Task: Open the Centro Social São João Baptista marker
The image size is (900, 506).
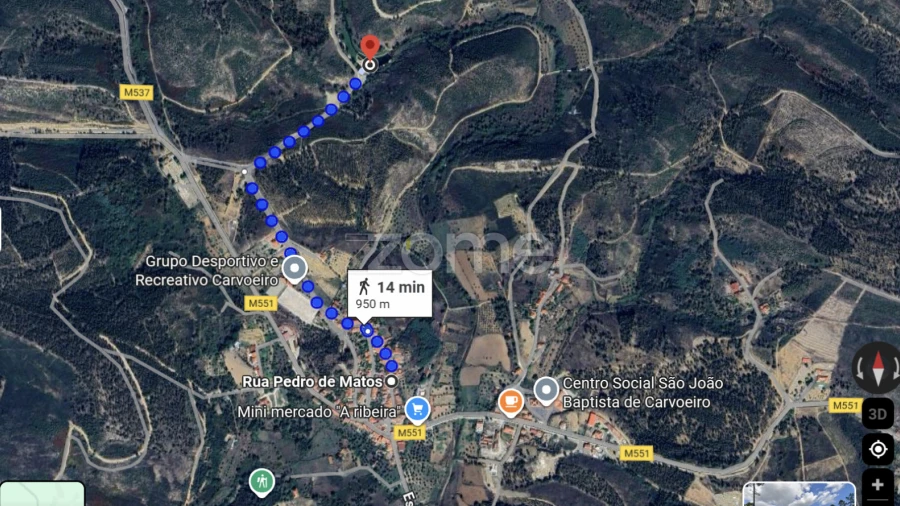Action: click(x=546, y=389)
